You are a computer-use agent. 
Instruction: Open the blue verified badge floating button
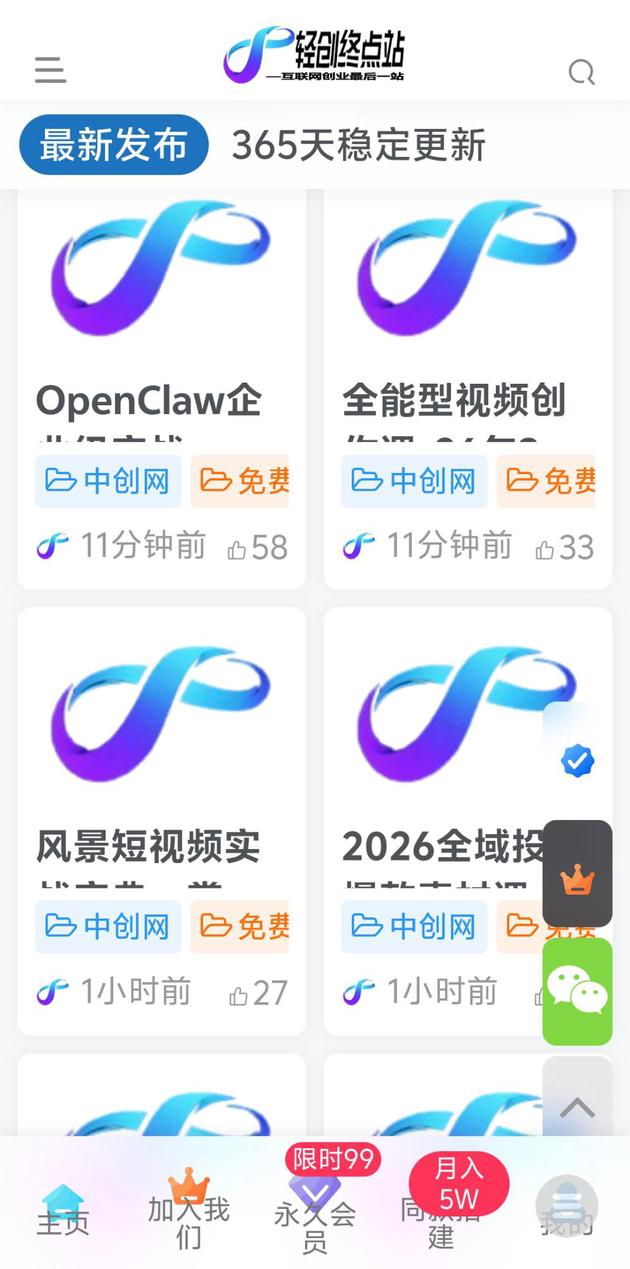pos(577,761)
